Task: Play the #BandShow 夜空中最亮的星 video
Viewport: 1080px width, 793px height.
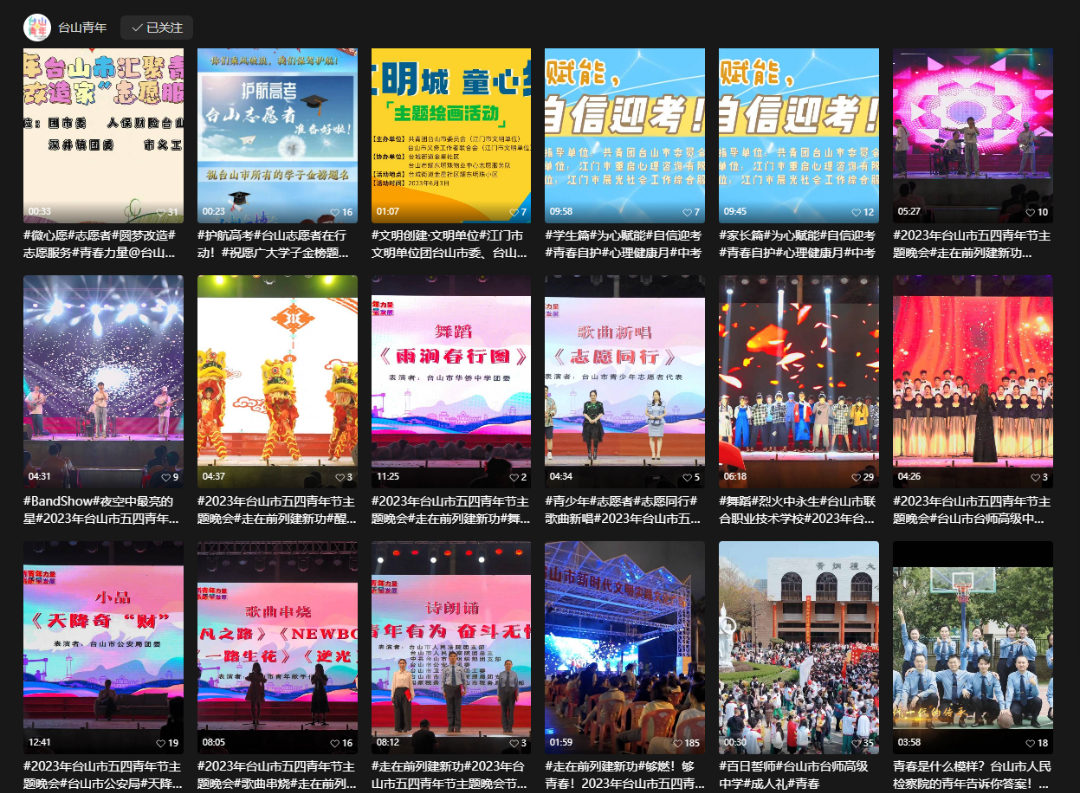Action: pyautogui.click(x=103, y=381)
